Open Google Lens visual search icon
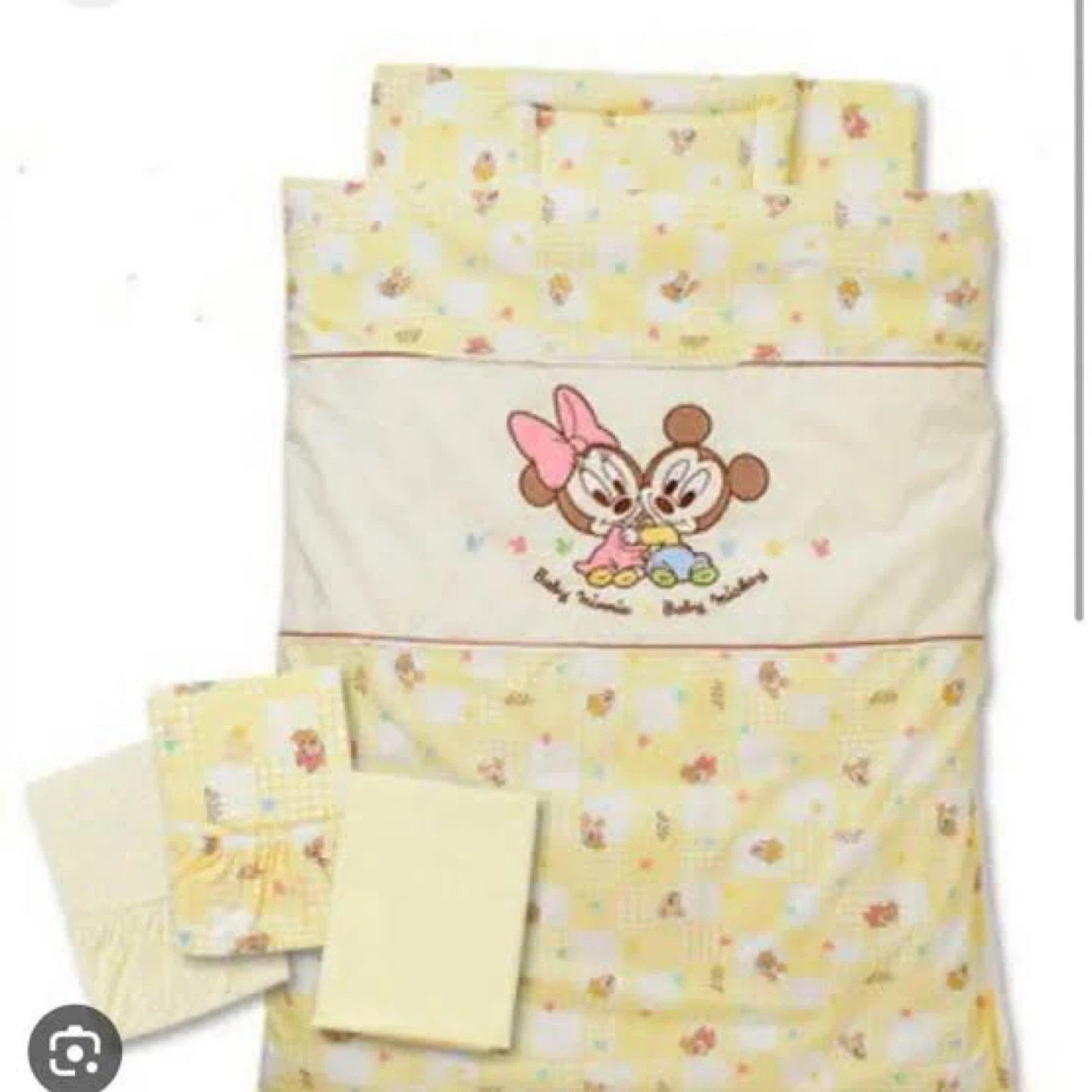1092x1092 pixels. coord(75,1053)
